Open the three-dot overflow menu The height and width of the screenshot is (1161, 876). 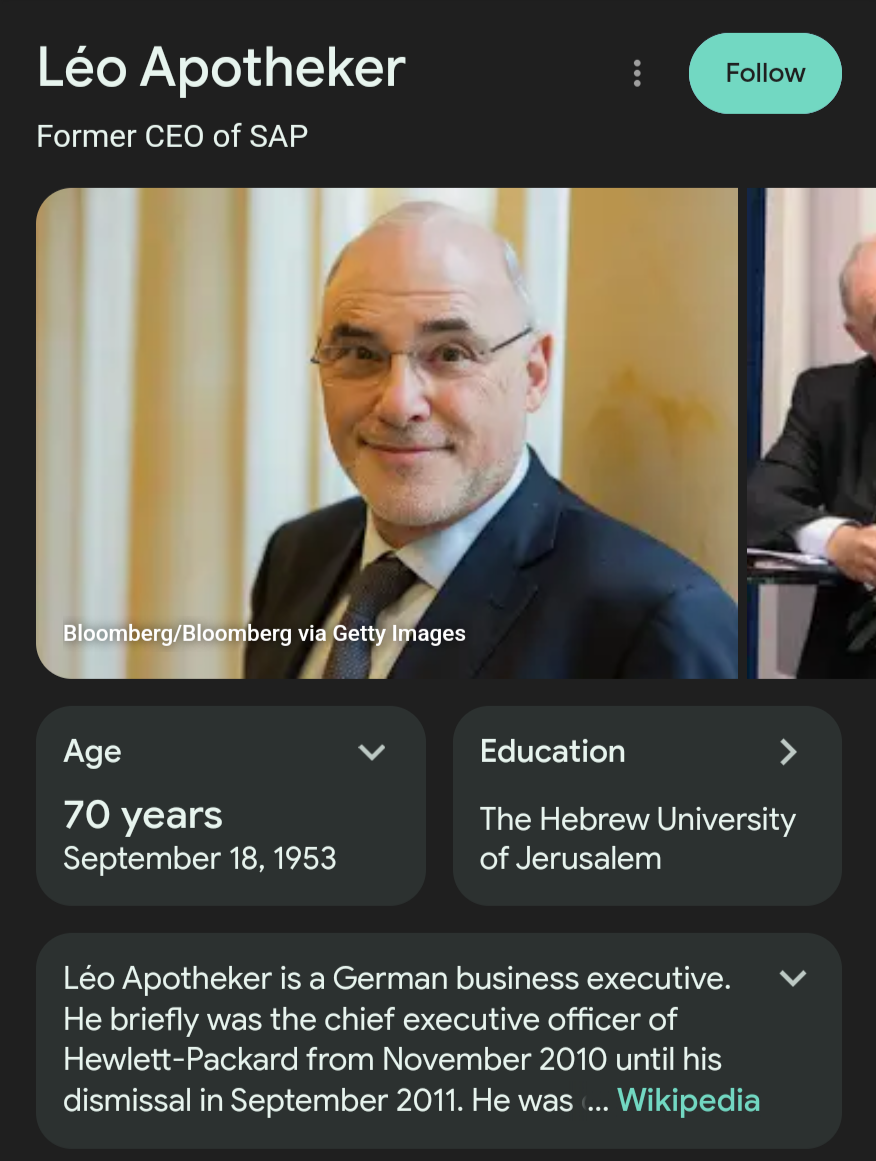point(637,73)
